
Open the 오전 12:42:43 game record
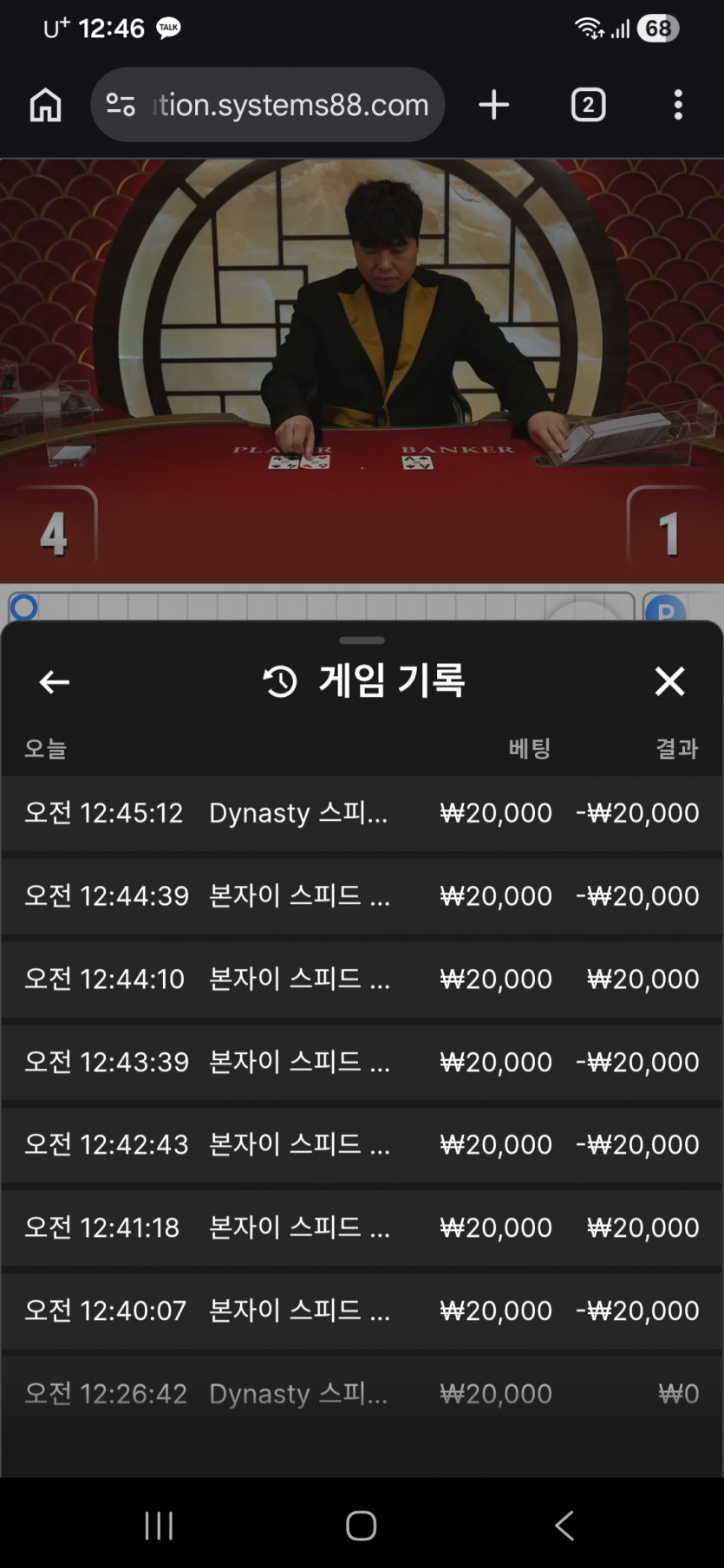pyautogui.click(x=362, y=1145)
